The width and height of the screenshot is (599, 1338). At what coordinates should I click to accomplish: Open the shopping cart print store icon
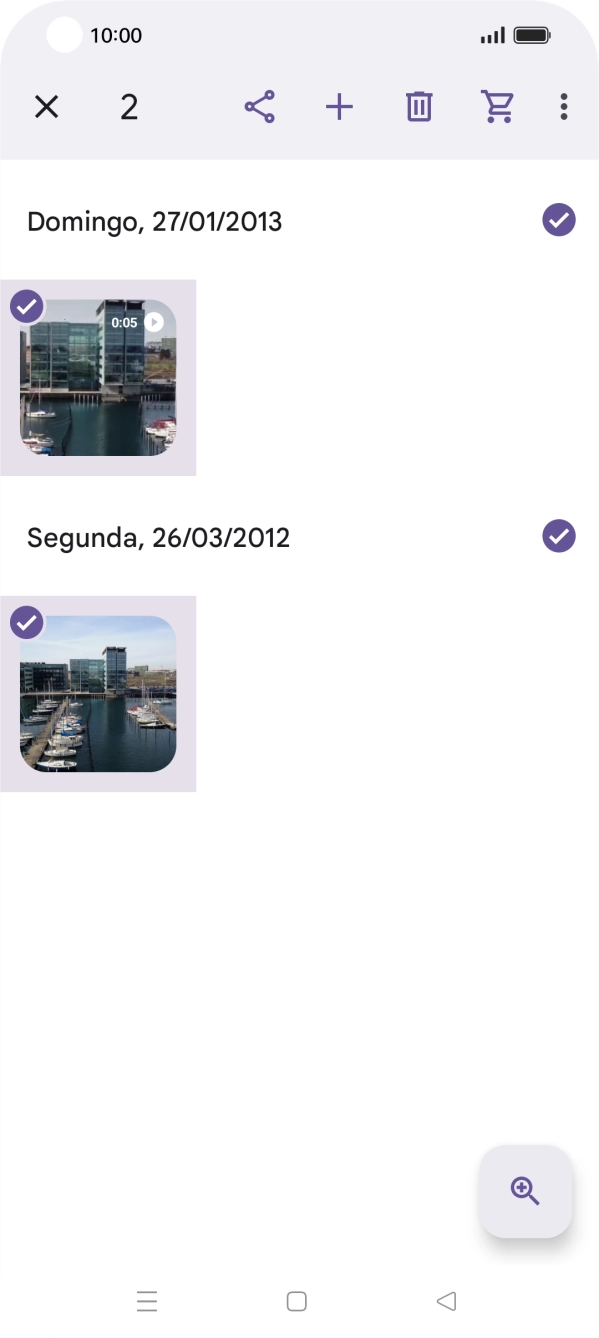(x=497, y=107)
